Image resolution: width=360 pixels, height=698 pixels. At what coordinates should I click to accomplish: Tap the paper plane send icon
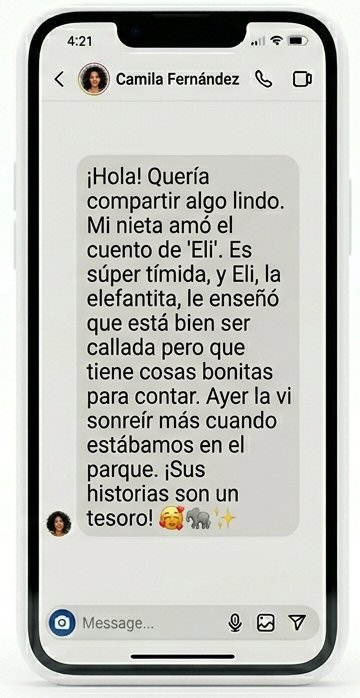[x=296, y=622]
